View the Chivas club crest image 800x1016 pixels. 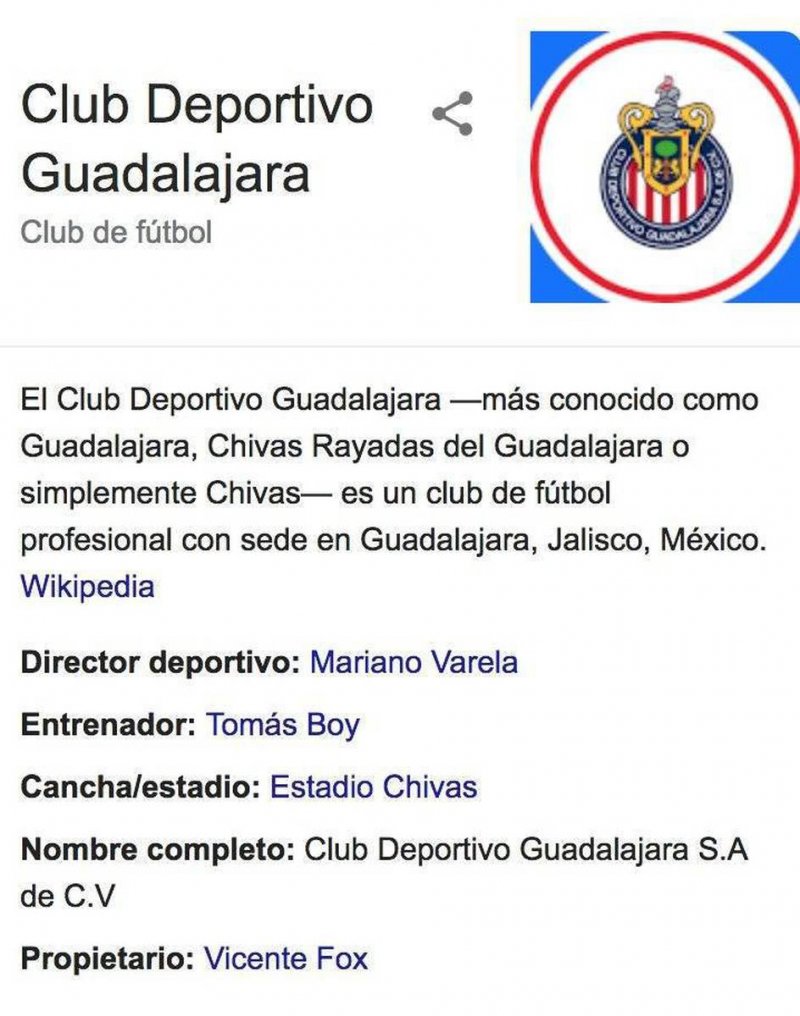(665, 167)
